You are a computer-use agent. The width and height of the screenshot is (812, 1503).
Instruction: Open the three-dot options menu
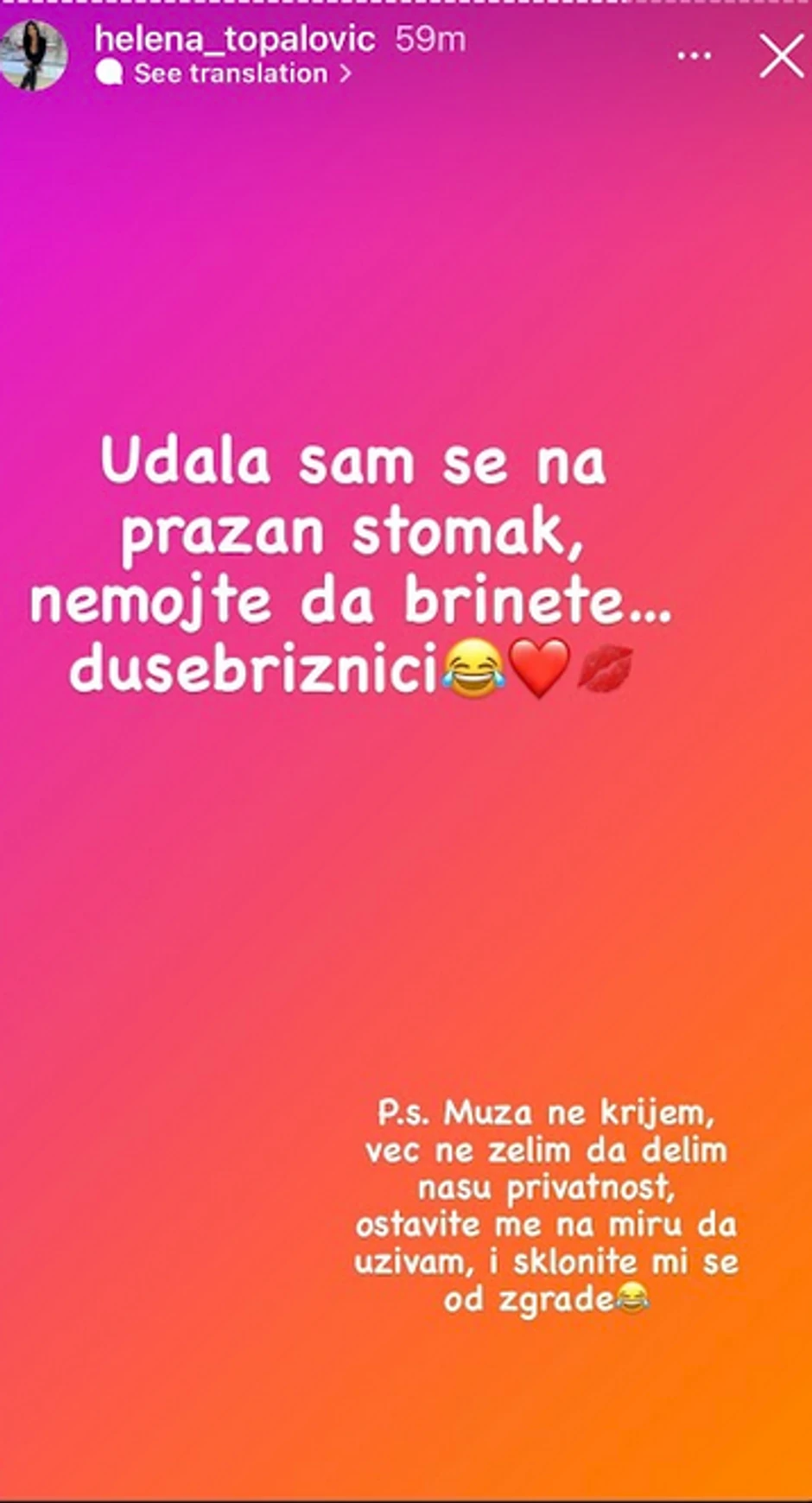694,56
